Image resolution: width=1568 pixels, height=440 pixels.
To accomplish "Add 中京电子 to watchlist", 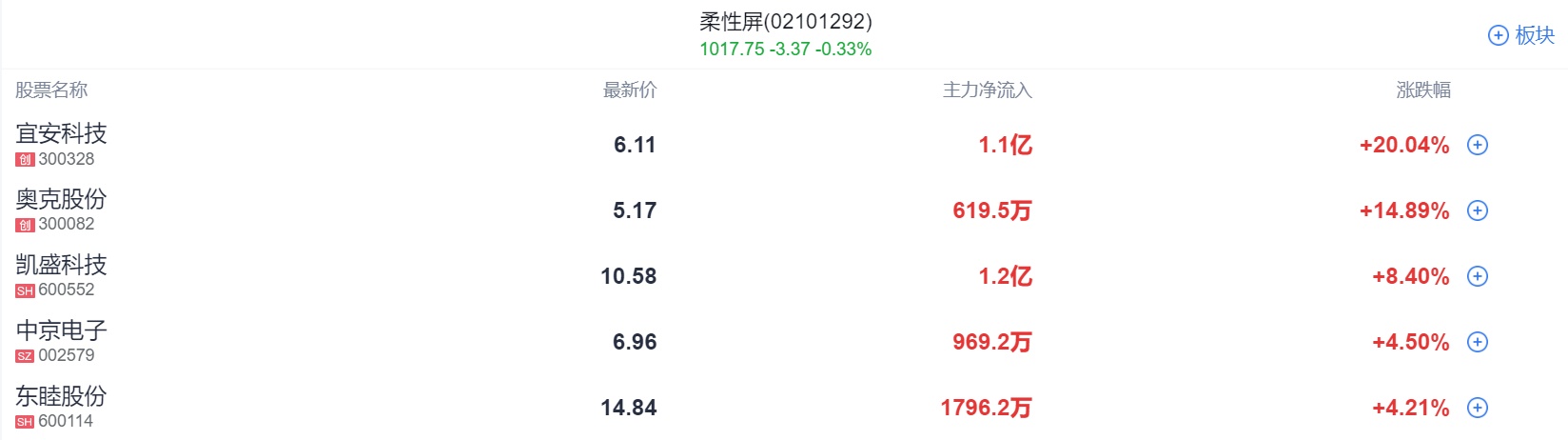I will coord(1477,342).
